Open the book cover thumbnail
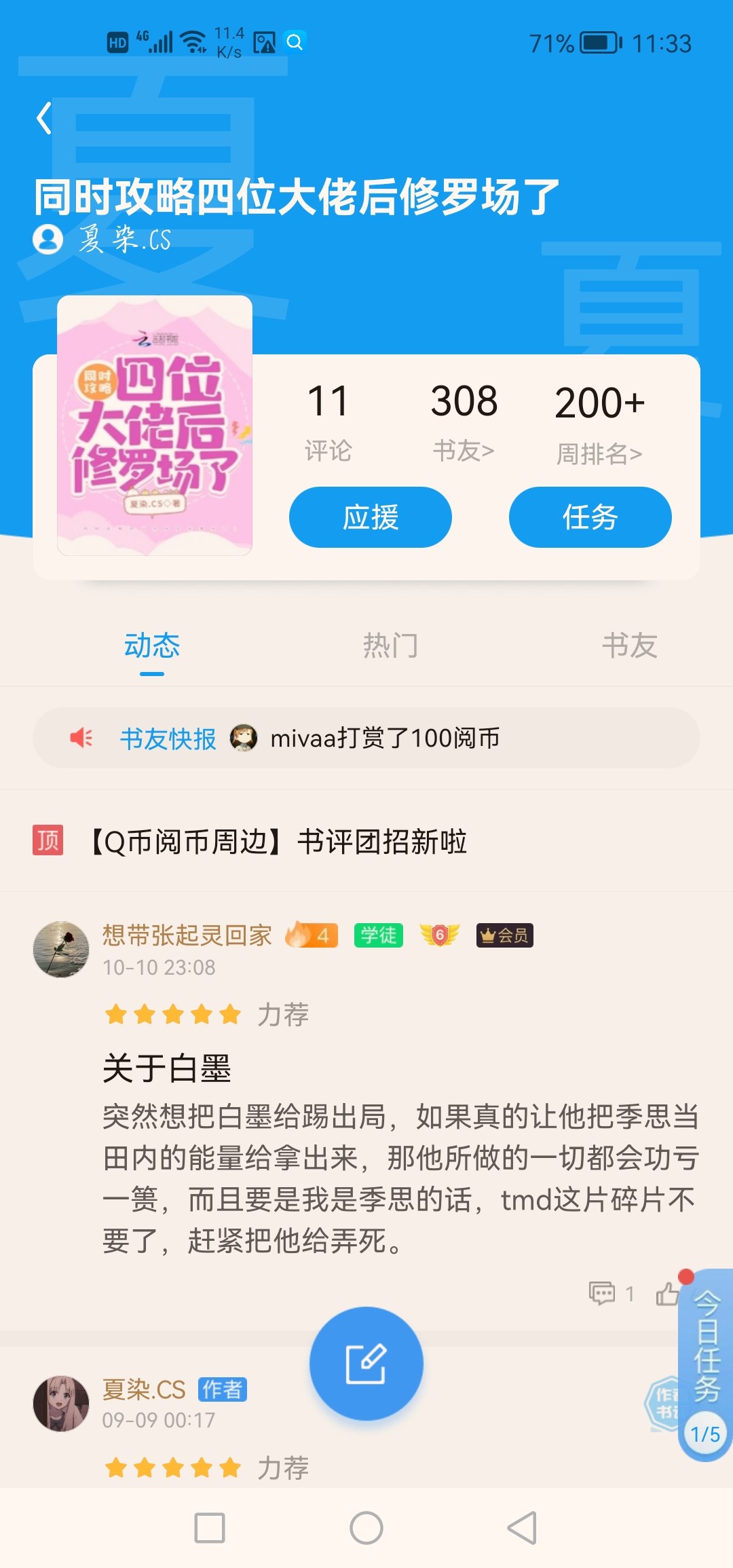Viewport: 733px width, 1568px height. coord(155,426)
